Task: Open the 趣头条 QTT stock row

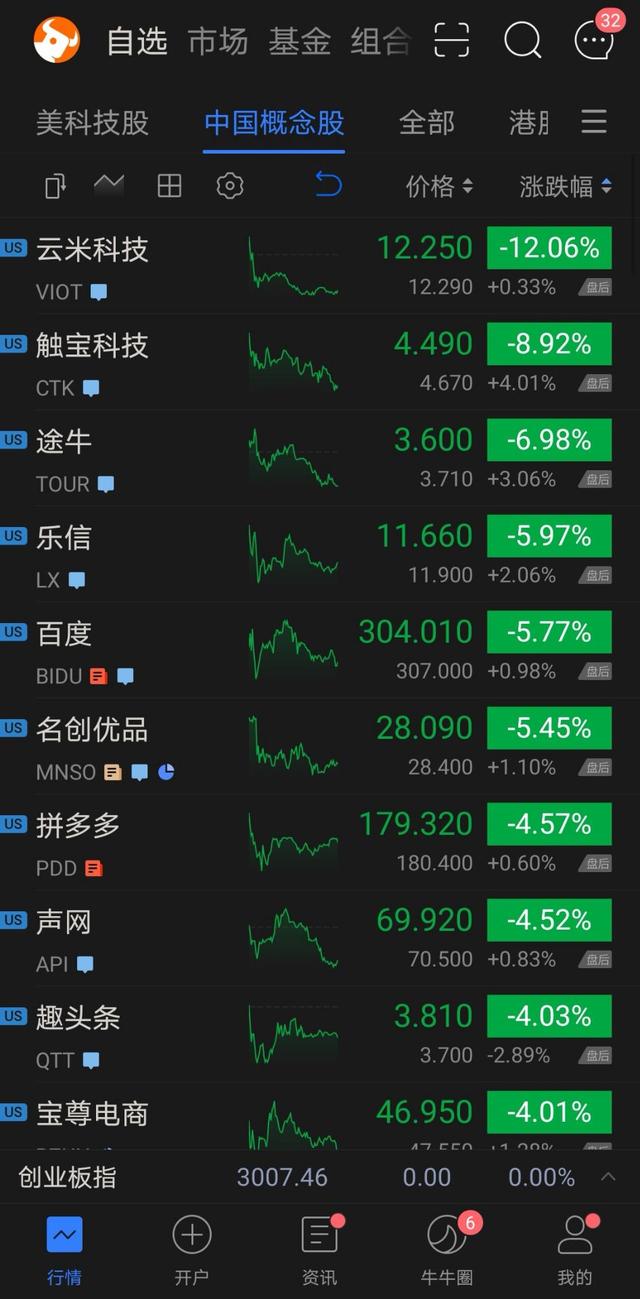Action: pyautogui.click(x=320, y=1035)
